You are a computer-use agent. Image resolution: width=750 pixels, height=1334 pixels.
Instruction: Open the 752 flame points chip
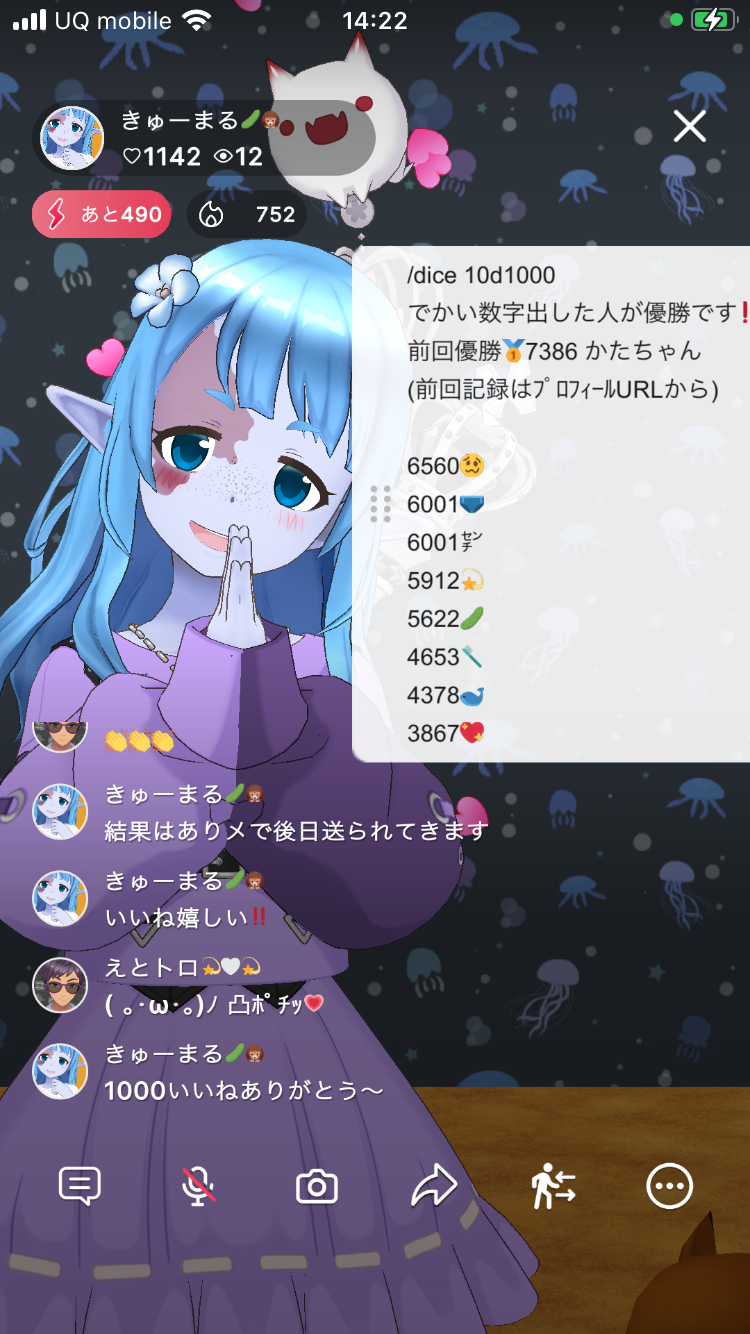point(247,214)
